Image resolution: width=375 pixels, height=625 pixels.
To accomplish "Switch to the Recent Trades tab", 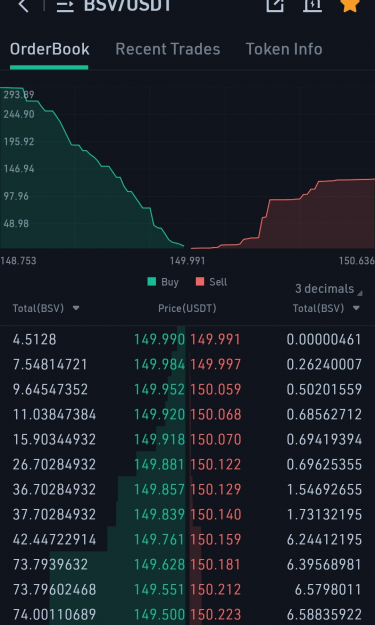I will pyautogui.click(x=167, y=49).
